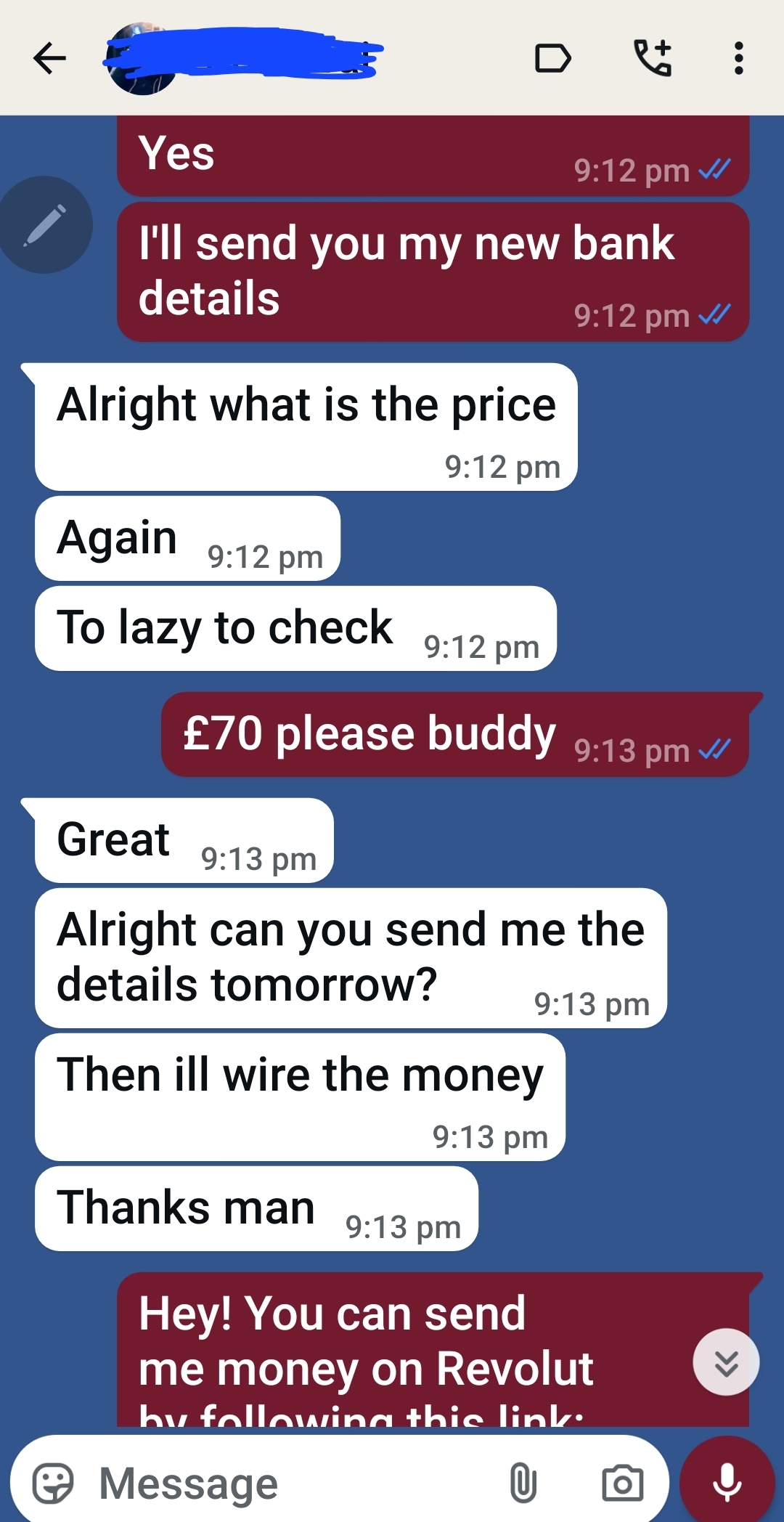Open the camera to send a photo
Image resolution: width=784 pixels, height=1522 pixels.
tap(624, 1482)
